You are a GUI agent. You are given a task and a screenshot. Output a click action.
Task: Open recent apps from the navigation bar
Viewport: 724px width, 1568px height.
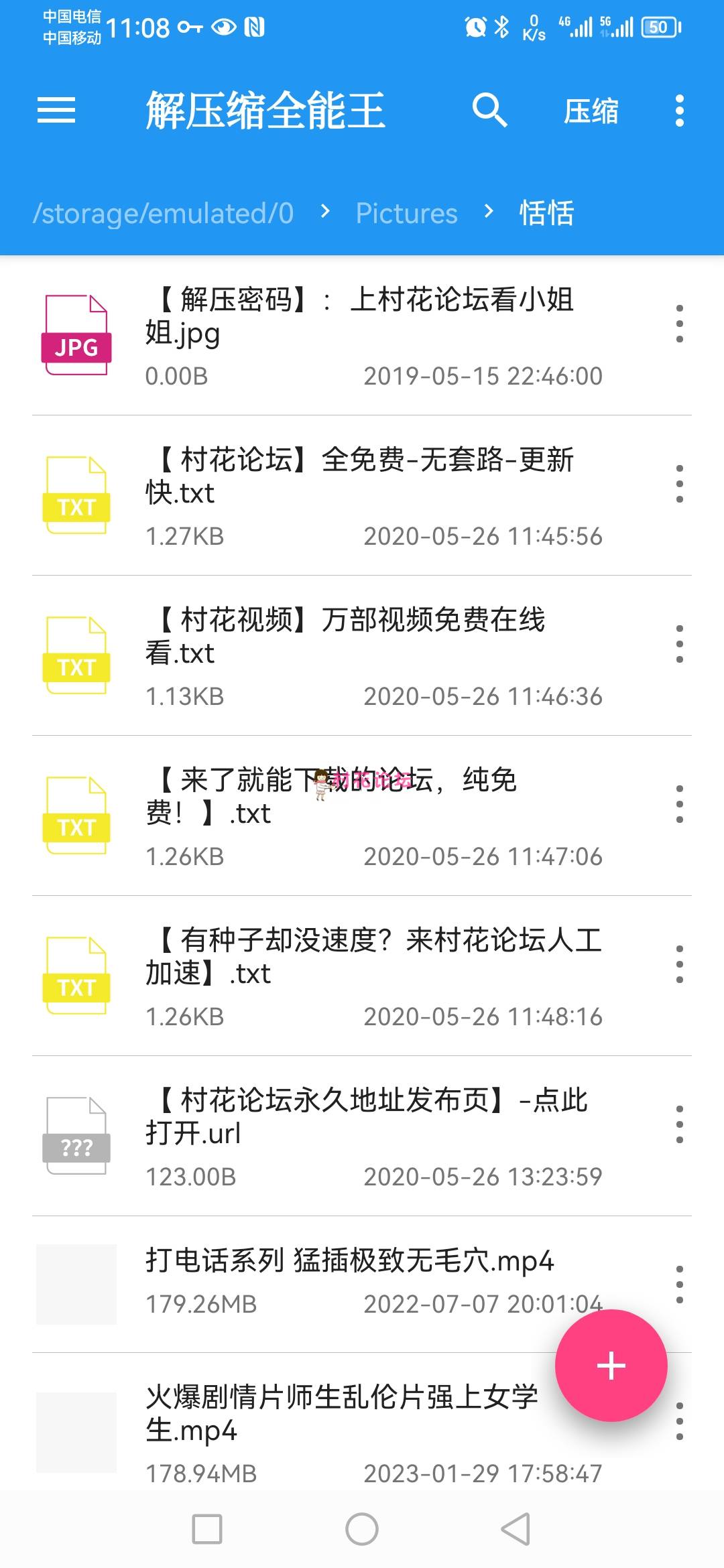click(x=207, y=1529)
